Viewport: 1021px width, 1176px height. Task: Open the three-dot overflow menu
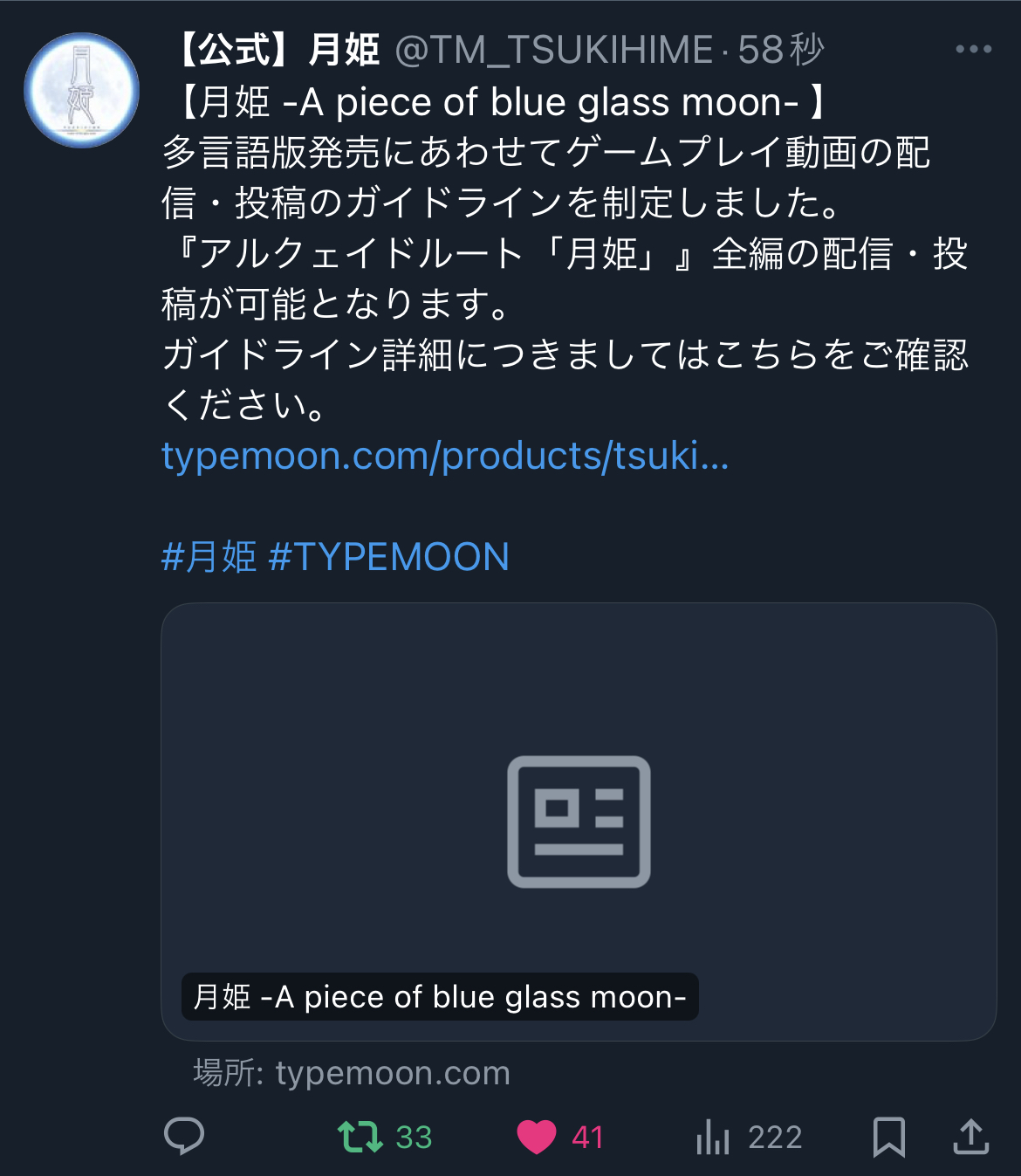coord(973,50)
